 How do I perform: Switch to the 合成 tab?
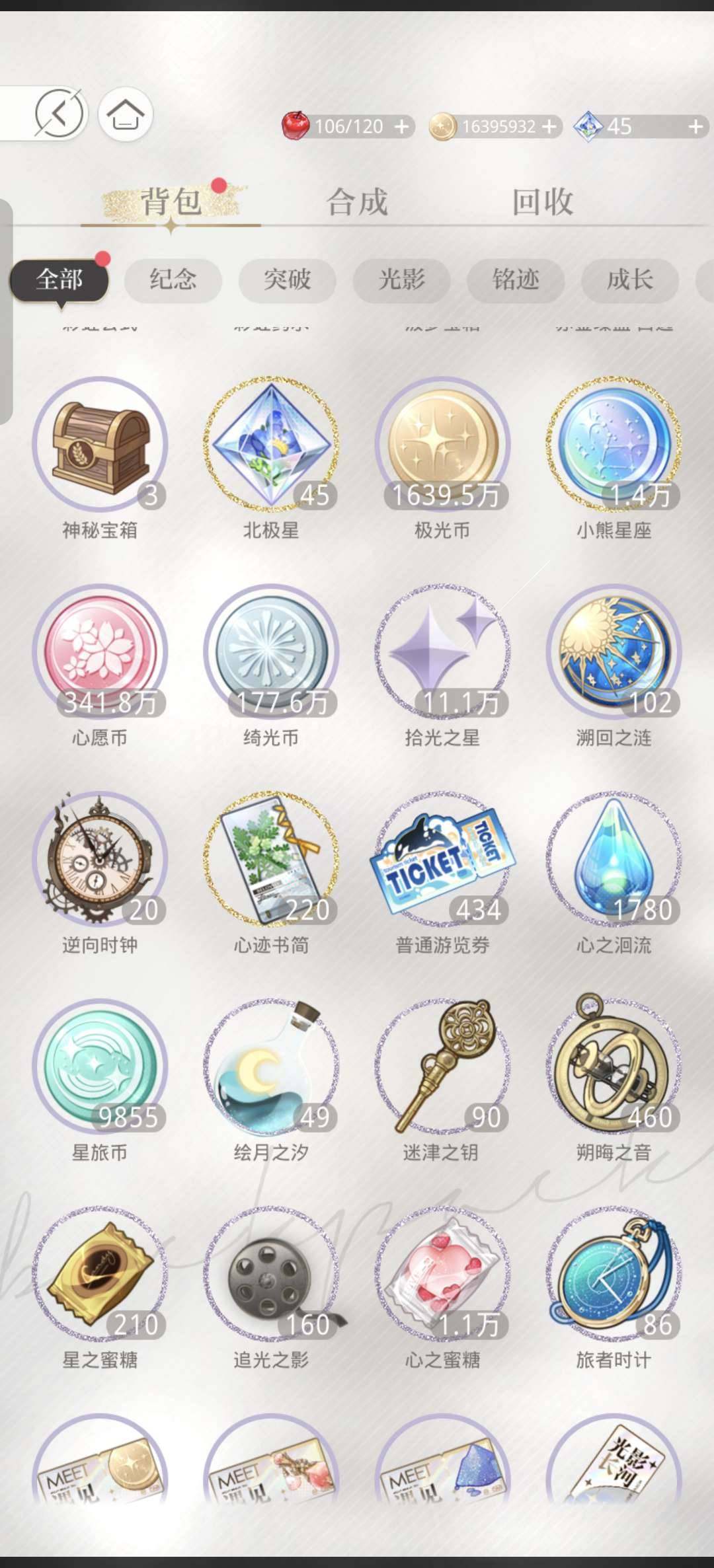pos(357,202)
